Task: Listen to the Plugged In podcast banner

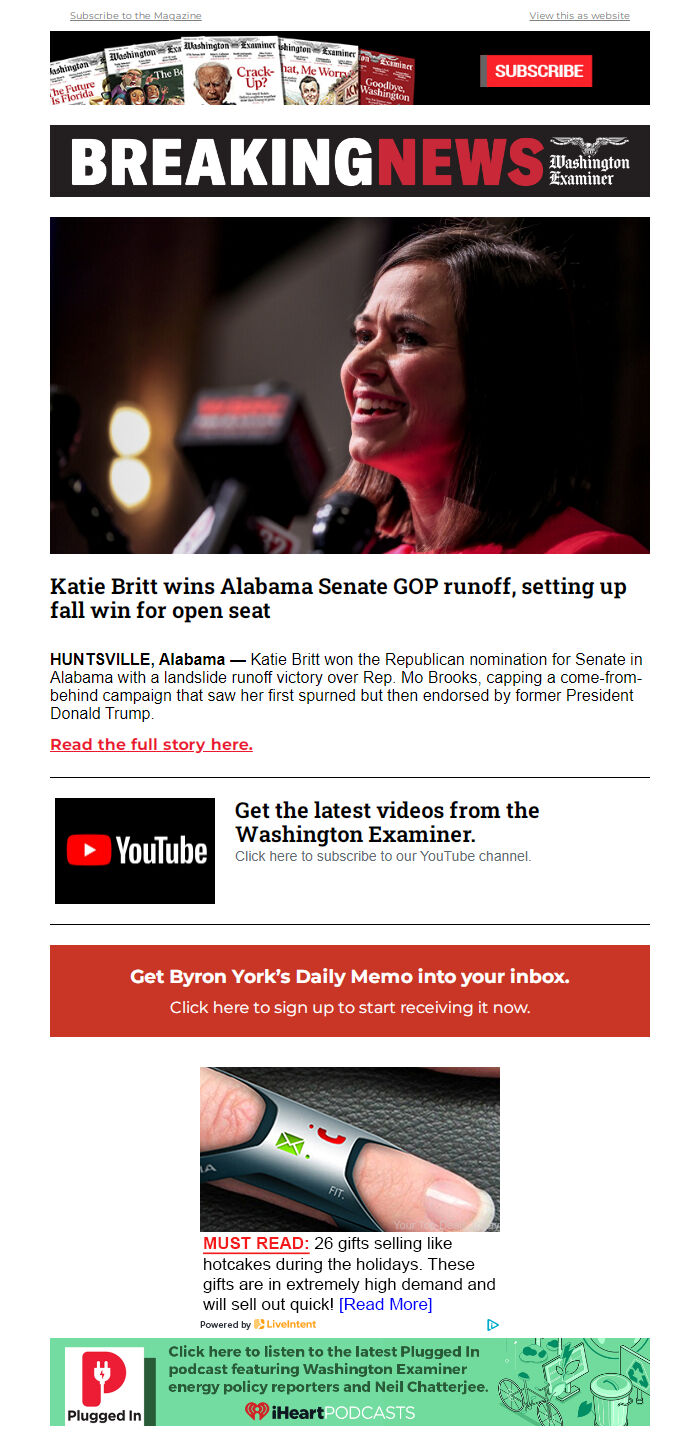Action: 350,1382
